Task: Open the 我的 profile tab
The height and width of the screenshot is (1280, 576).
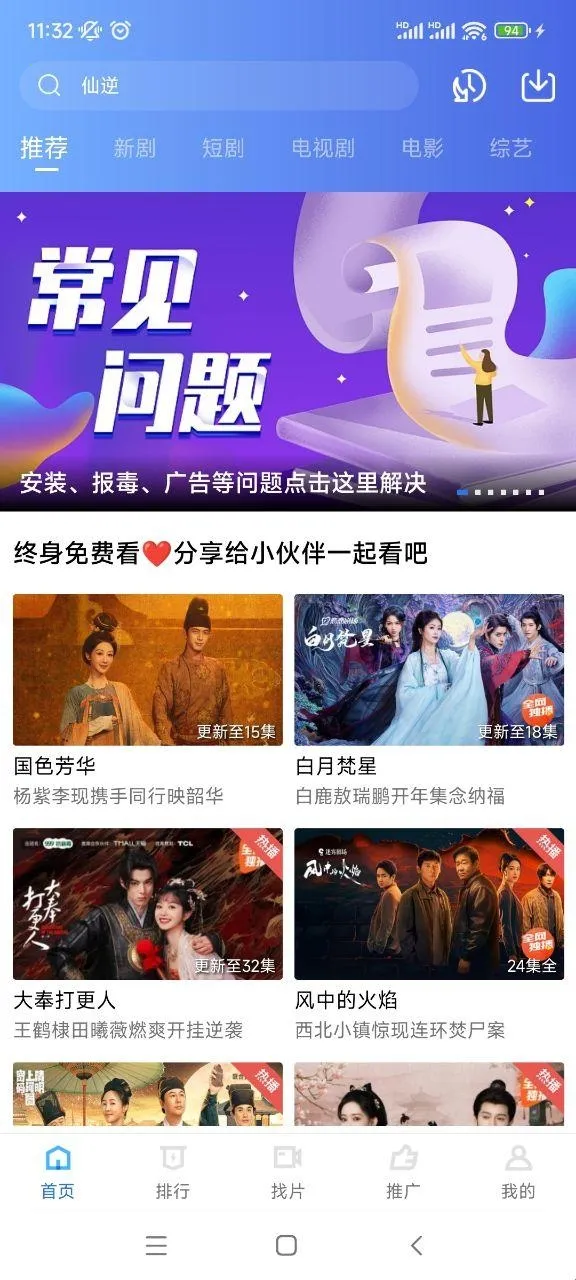Action: tap(518, 1172)
